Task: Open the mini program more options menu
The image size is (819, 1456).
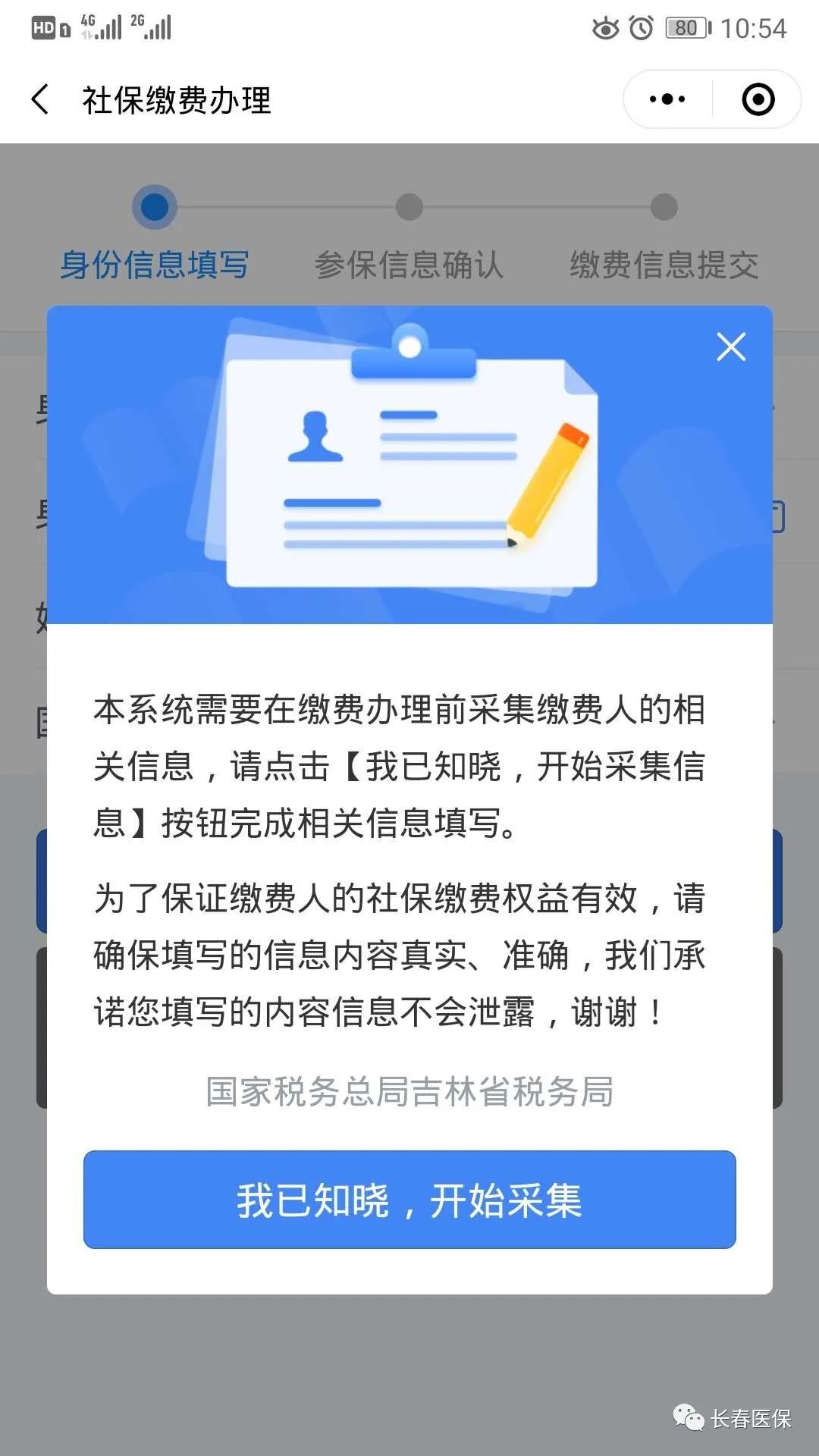Action: [667, 99]
